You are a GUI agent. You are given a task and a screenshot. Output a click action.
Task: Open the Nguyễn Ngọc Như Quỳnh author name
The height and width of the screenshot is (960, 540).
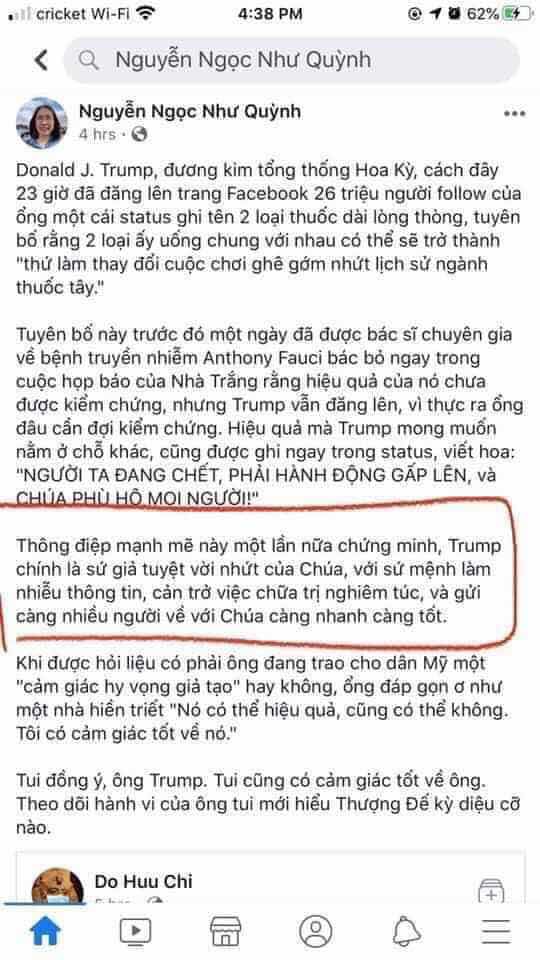coord(190,111)
